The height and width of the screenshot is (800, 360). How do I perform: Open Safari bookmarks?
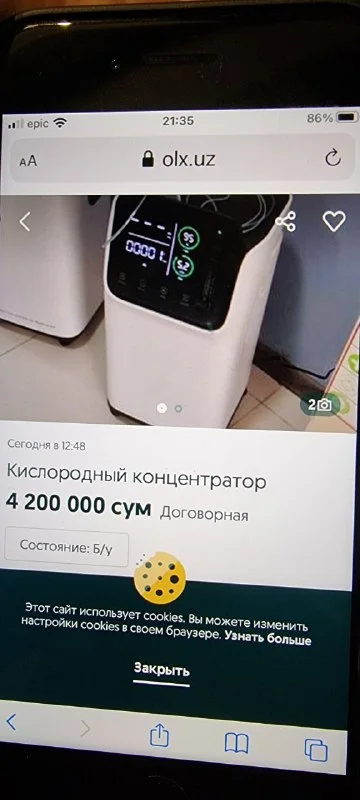(237, 744)
